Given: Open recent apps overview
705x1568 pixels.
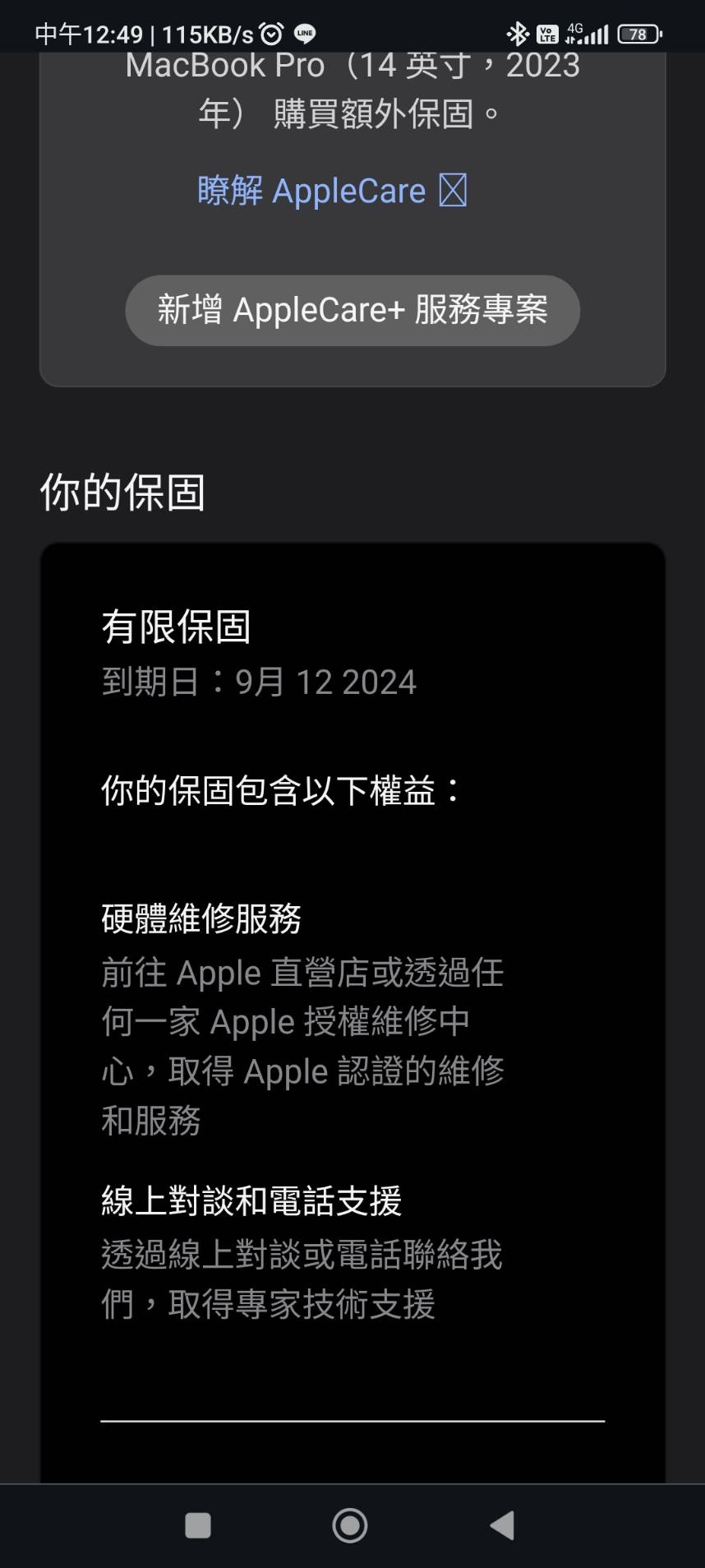Looking at the screenshot, I should pyautogui.click(x=198, y=1525).
